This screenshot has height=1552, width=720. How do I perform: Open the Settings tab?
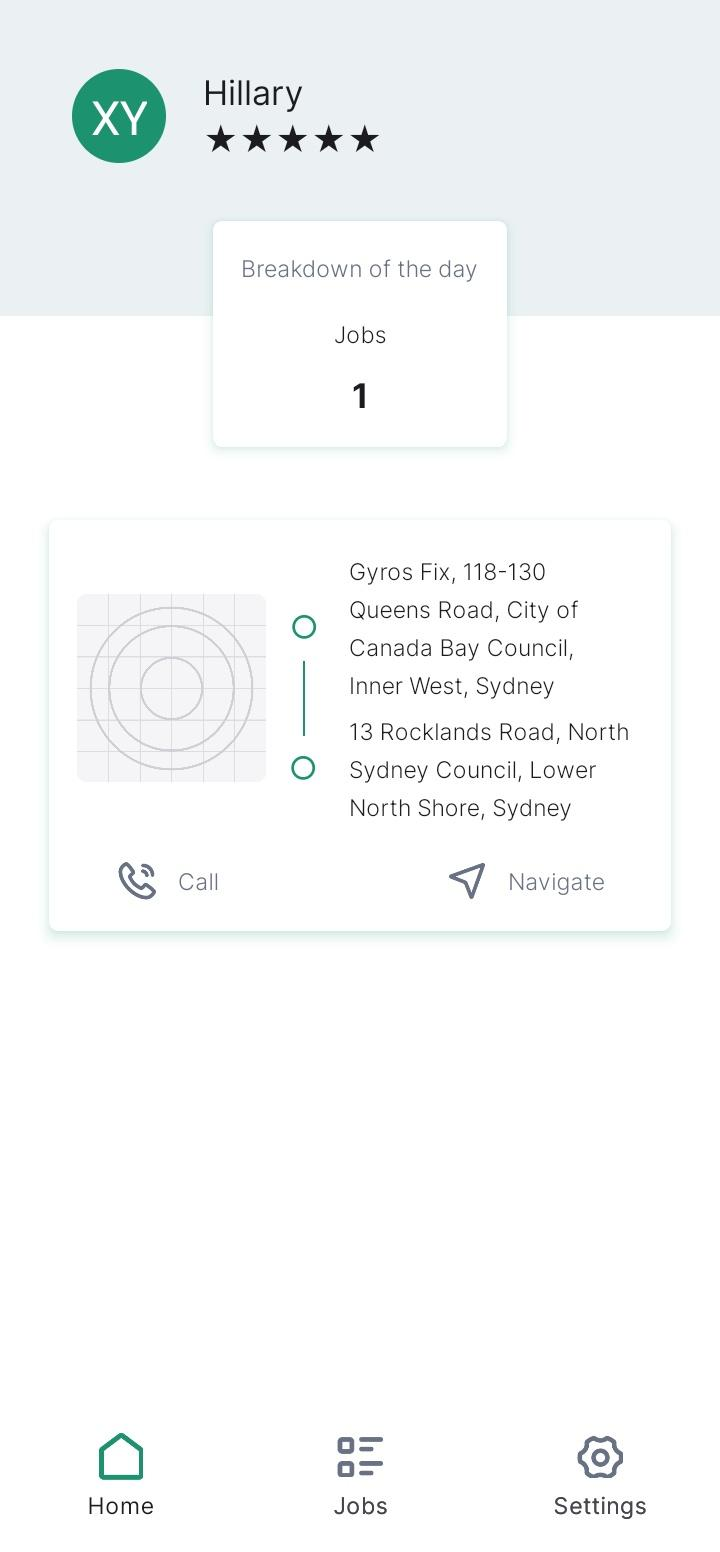tap(600, 1476)
